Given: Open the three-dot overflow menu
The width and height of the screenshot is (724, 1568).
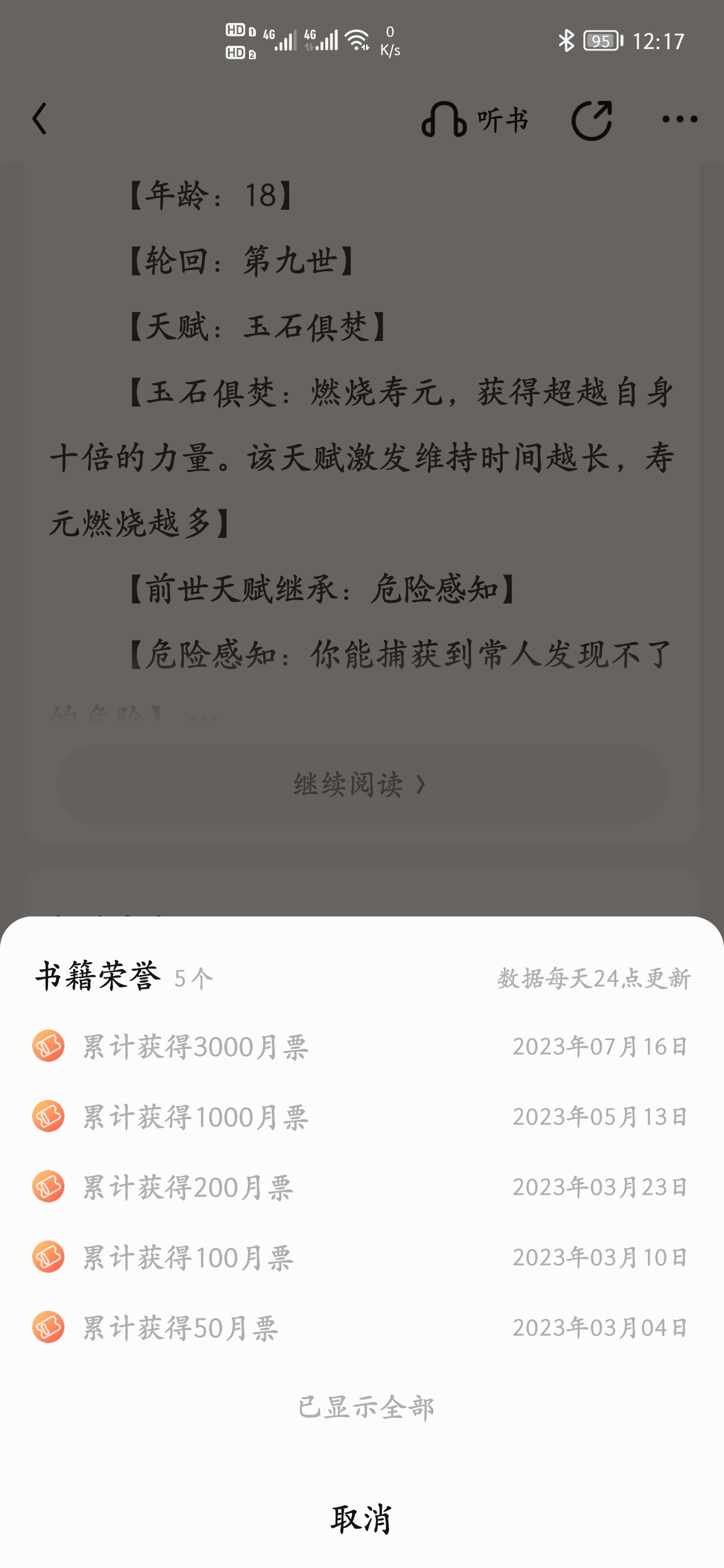Looking at the screenshot, I should pyautogui.click(x=679, y=120).
